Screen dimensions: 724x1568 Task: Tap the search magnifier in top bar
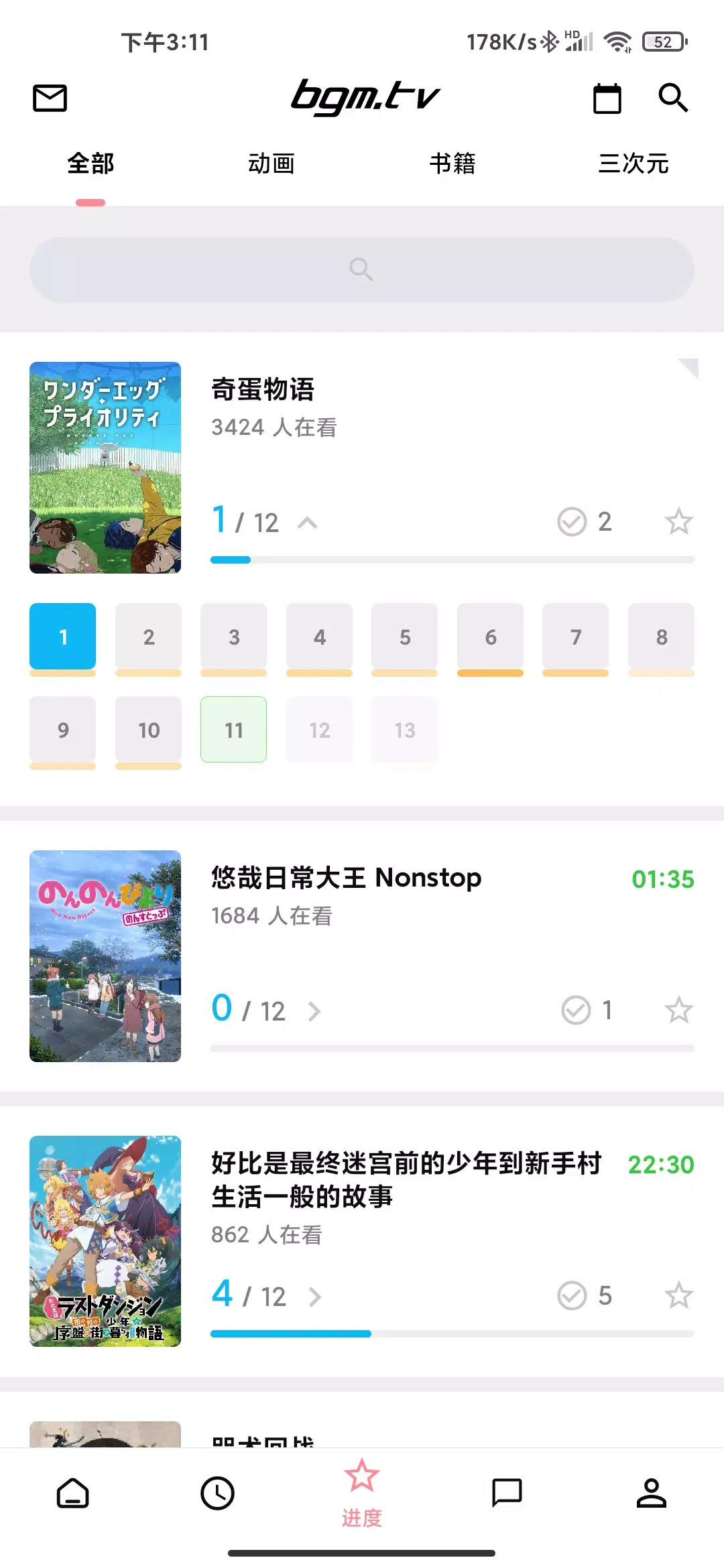pos(673,98)
